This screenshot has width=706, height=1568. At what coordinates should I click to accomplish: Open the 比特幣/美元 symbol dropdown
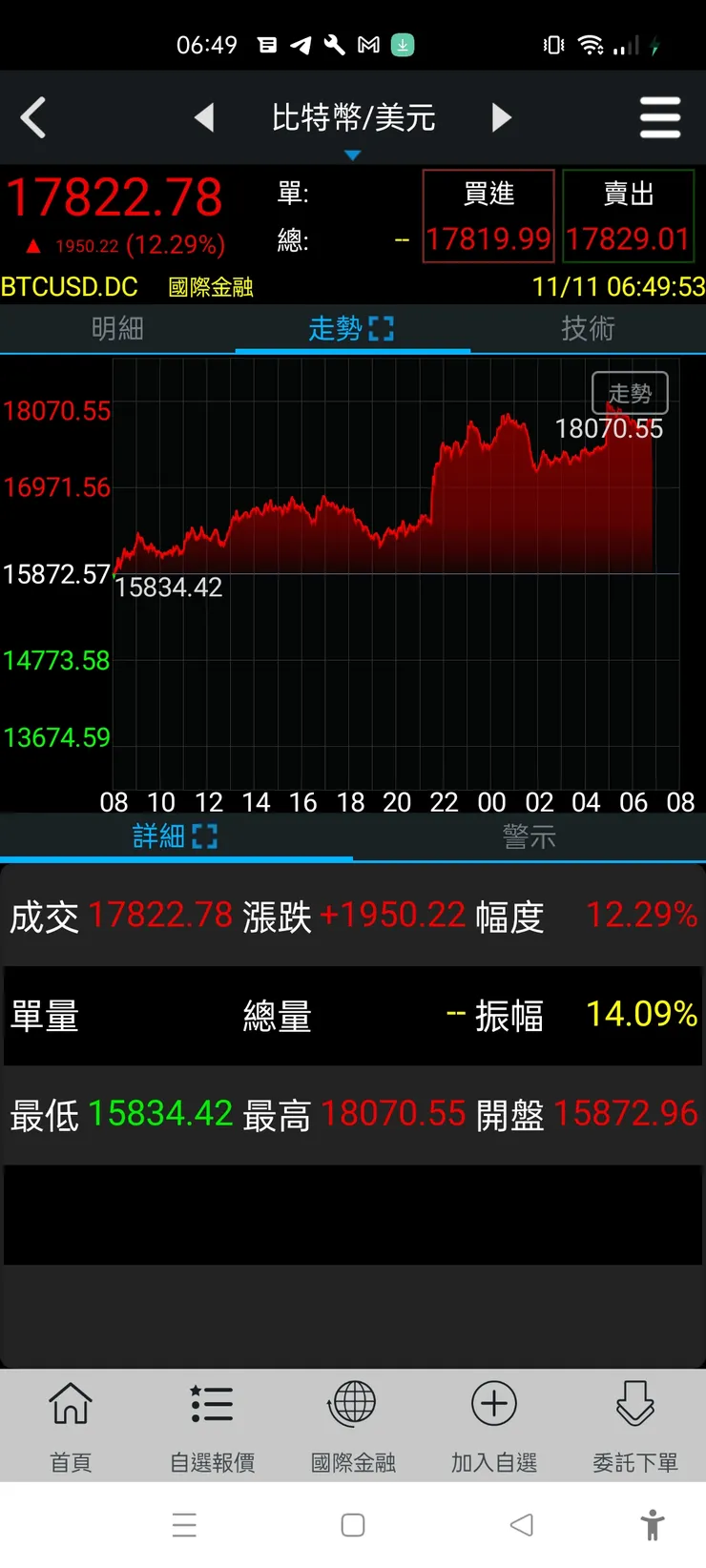[x=353, y=124]
